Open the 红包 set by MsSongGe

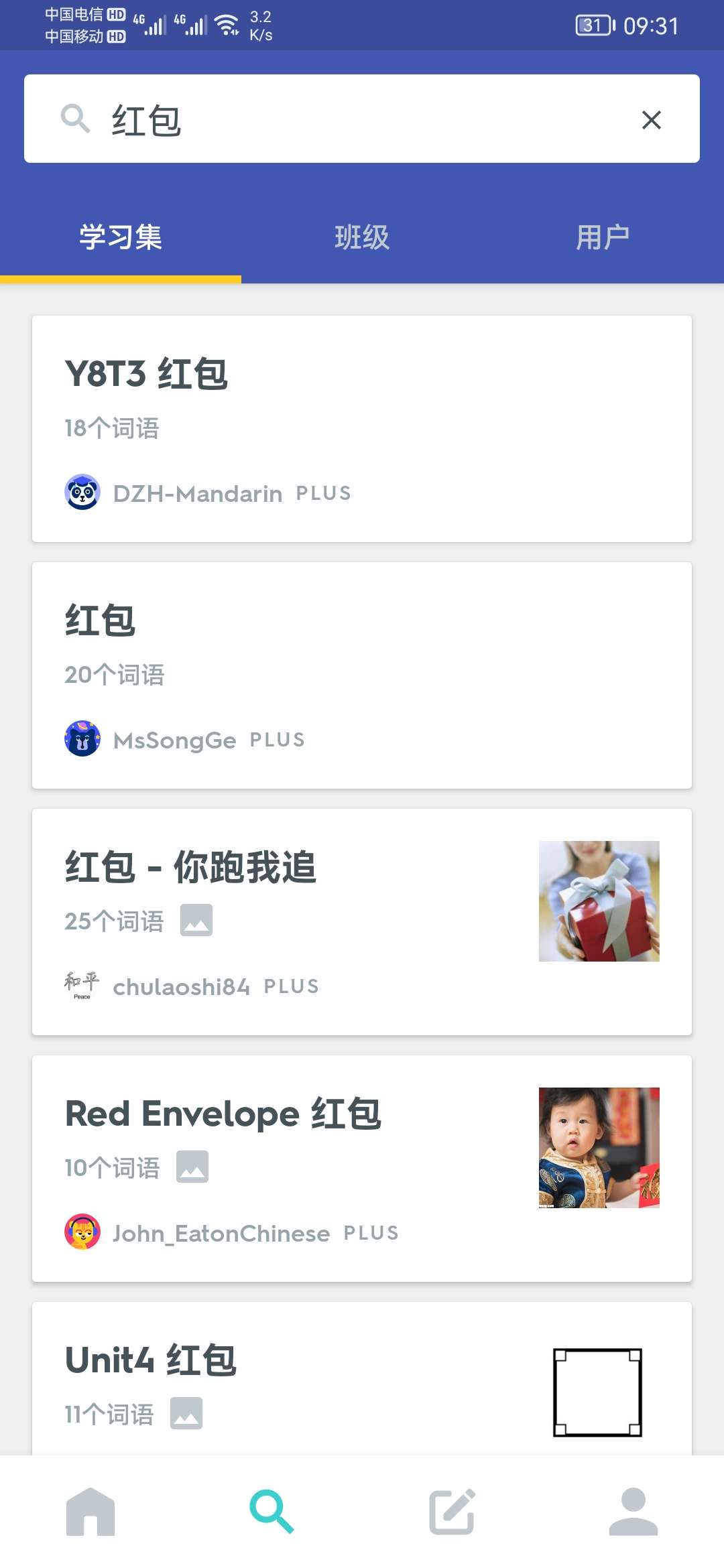pos(362,675)
